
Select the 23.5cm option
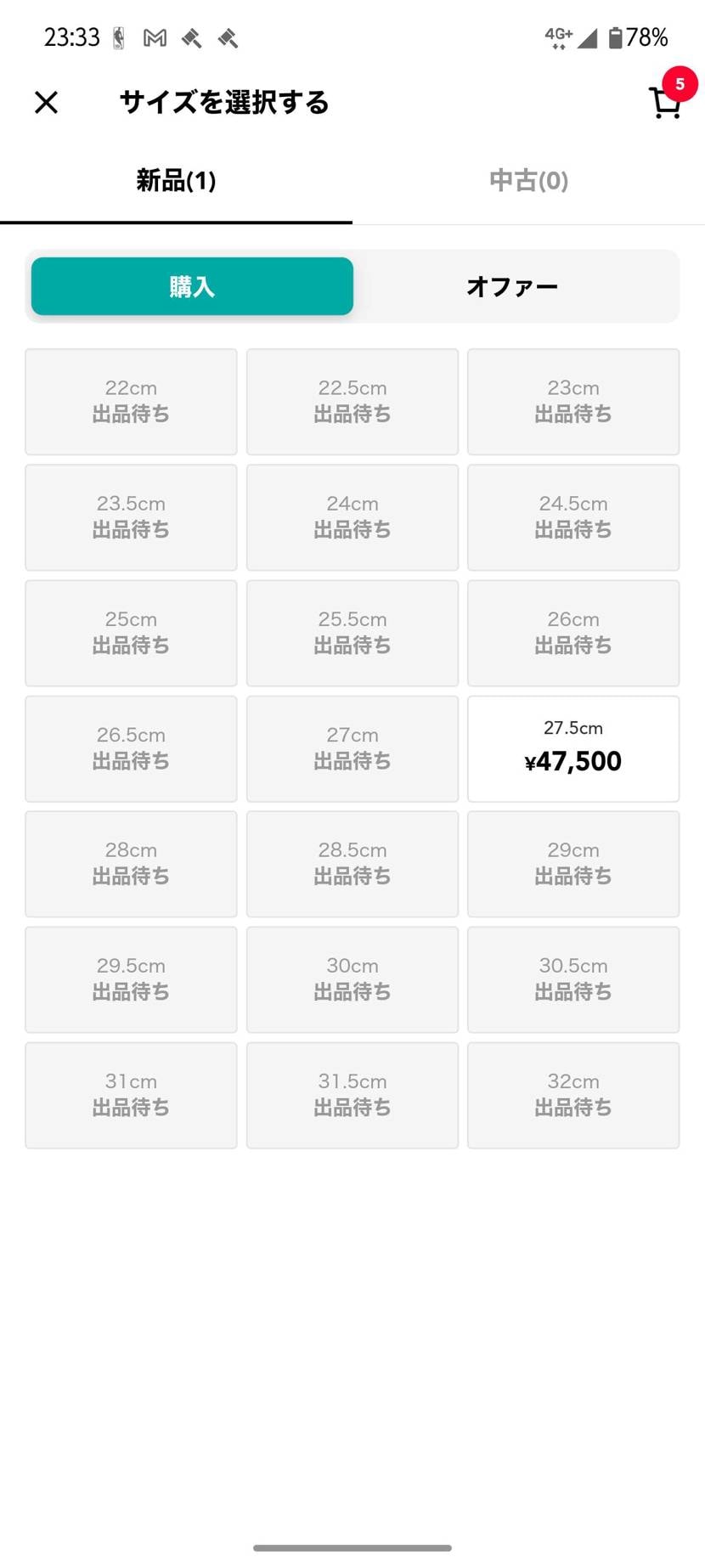pyautogui.click(x=131, y=516)
